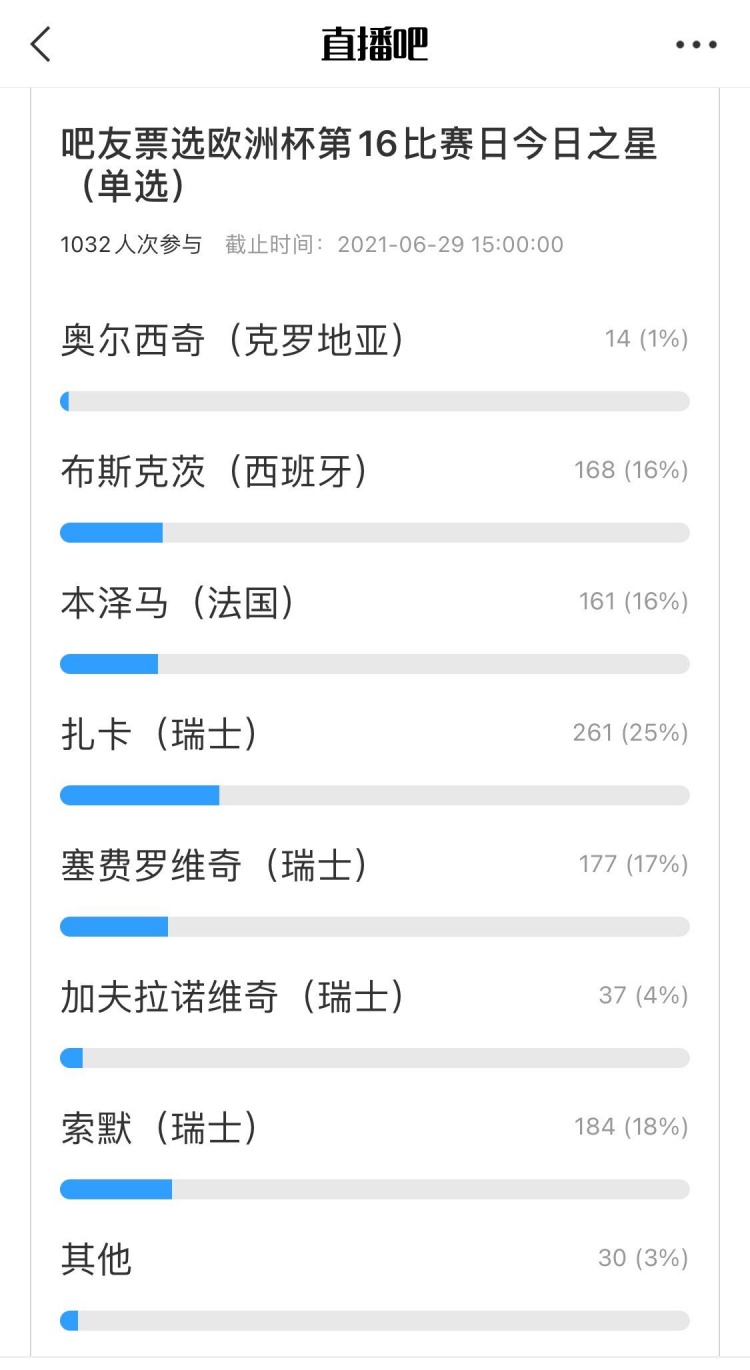This screenshot has height=1370, width=750.
Task: Open the three-dot overflow menu
Action: [x=696, y=45]
